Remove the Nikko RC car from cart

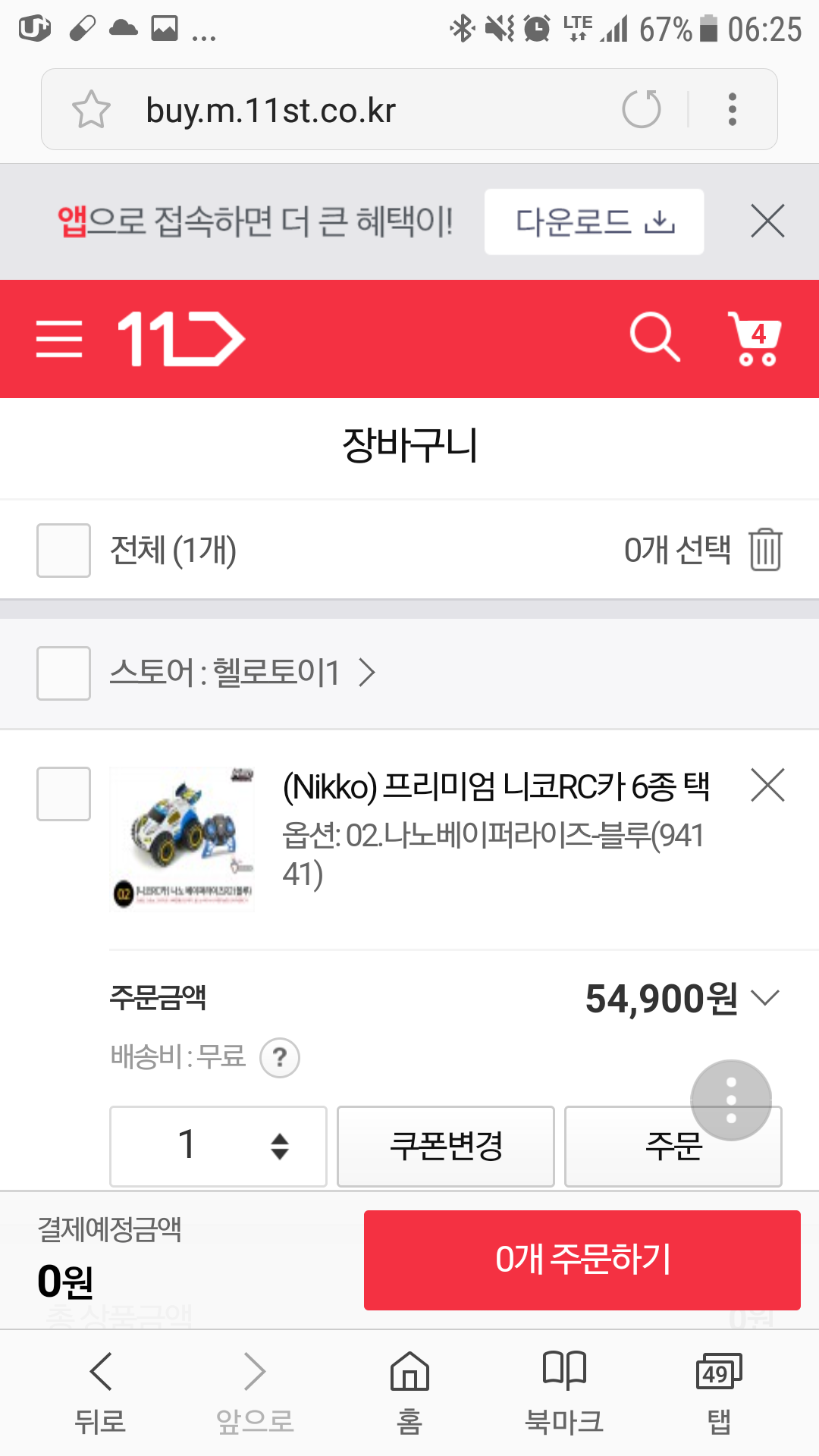[767, 785]
